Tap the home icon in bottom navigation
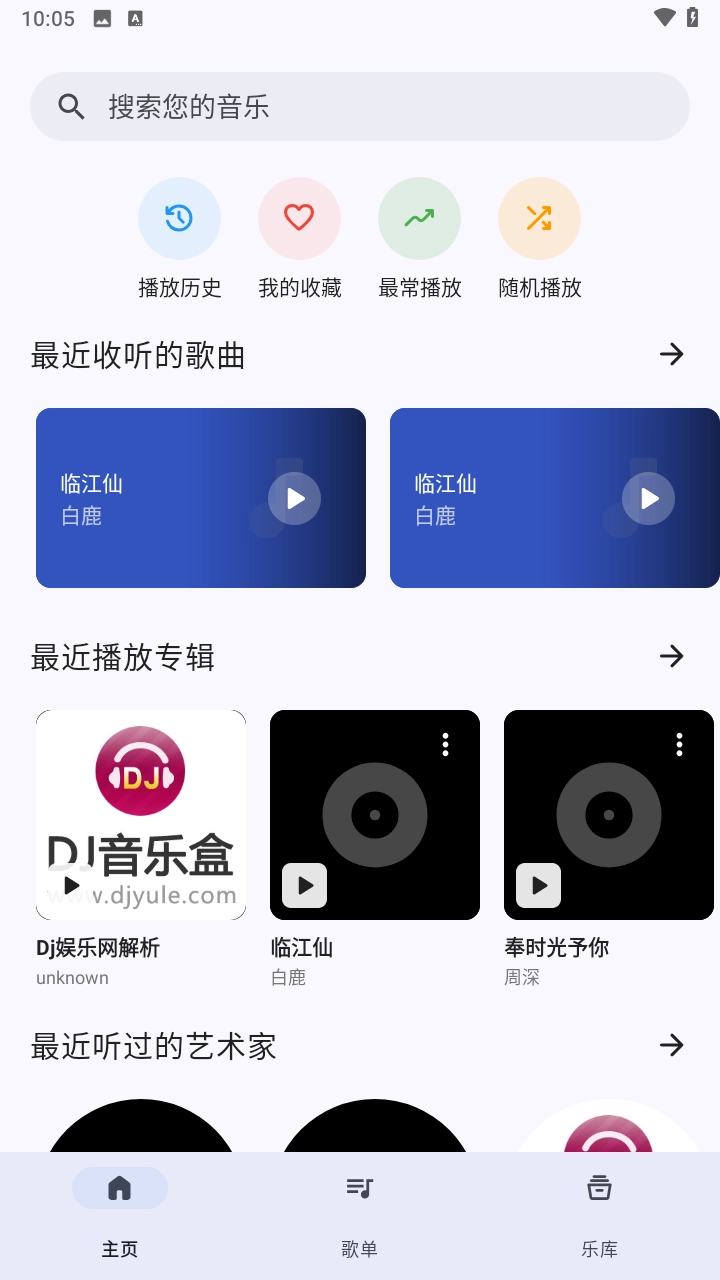 (x=120, y=1188)
